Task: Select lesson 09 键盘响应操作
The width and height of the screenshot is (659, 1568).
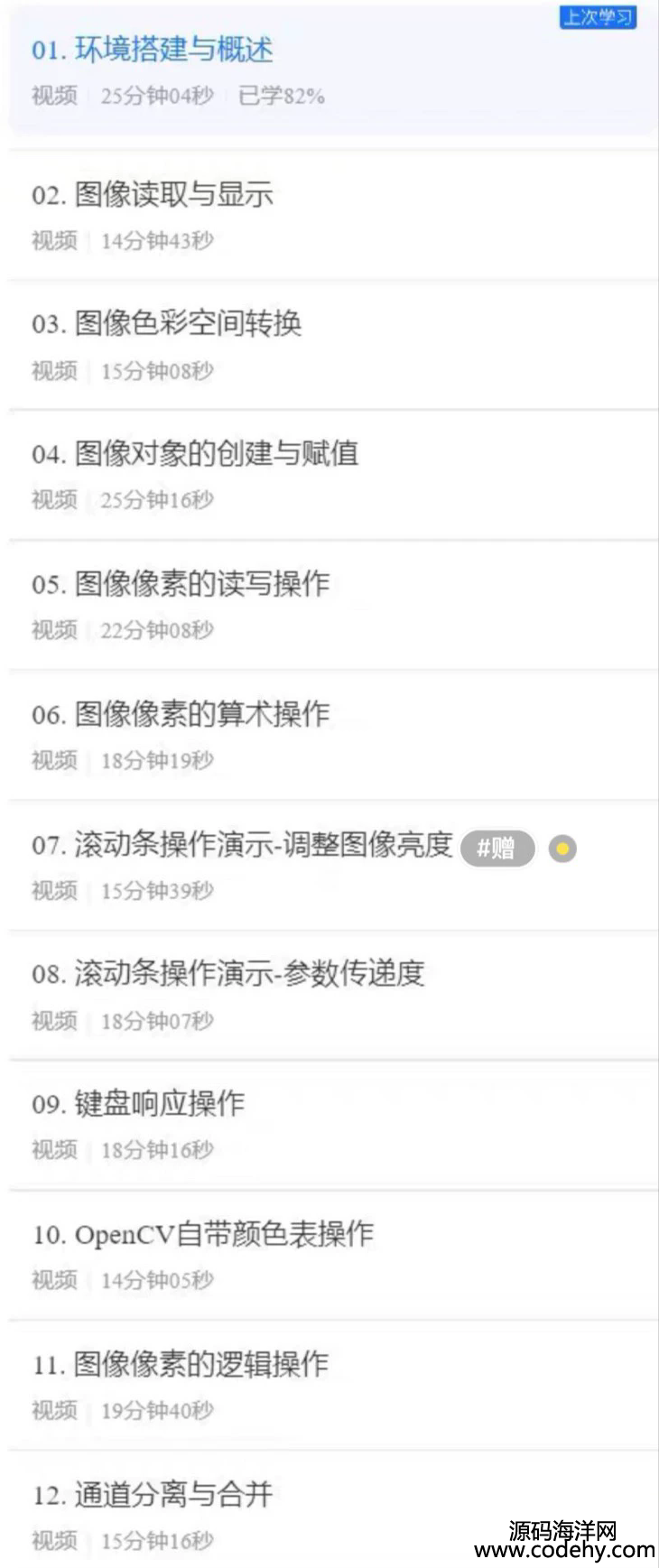Action: pos(138,1104)
